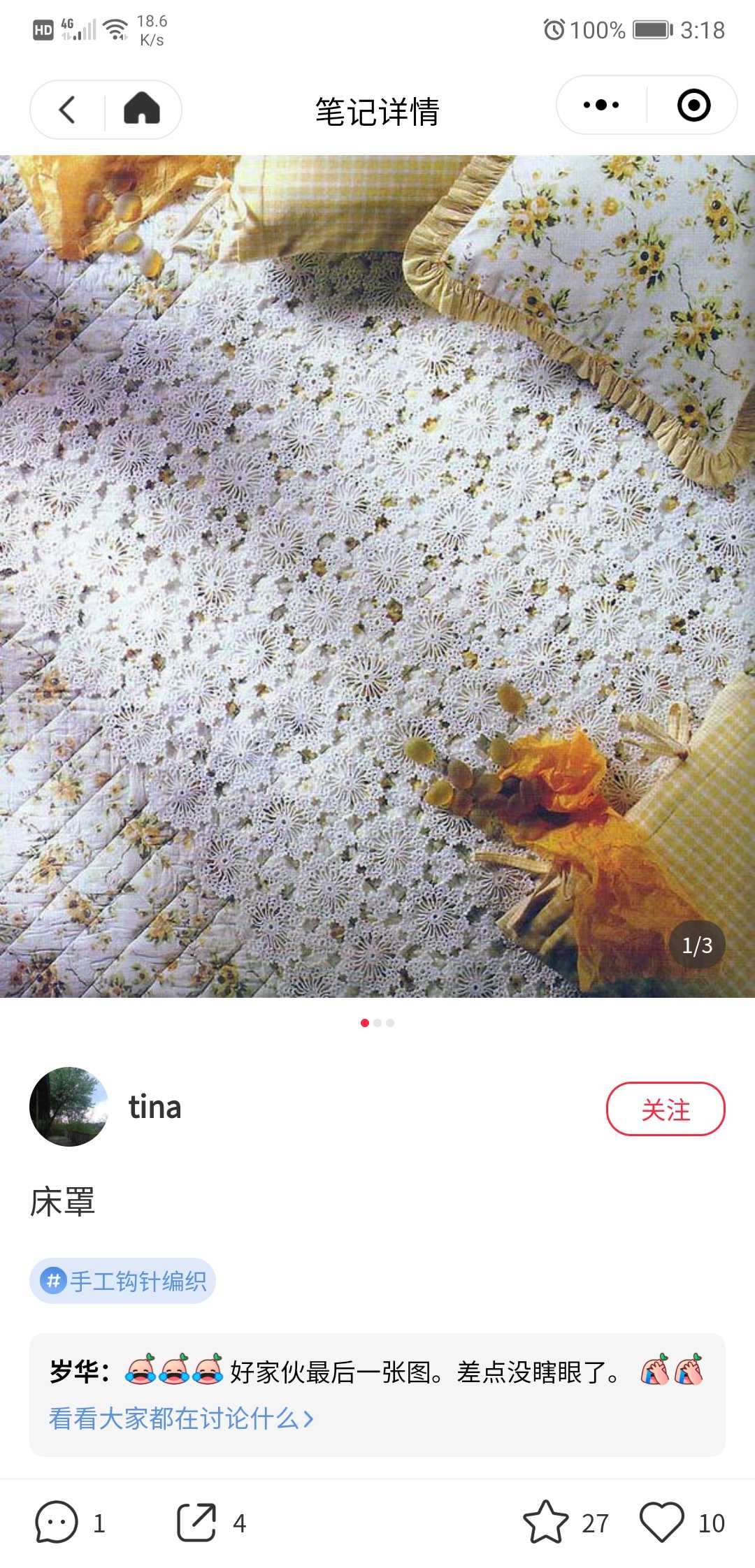This screenshot has width=755, height=1568.
Task: Share this note
Action: [x=196, y=1522]
